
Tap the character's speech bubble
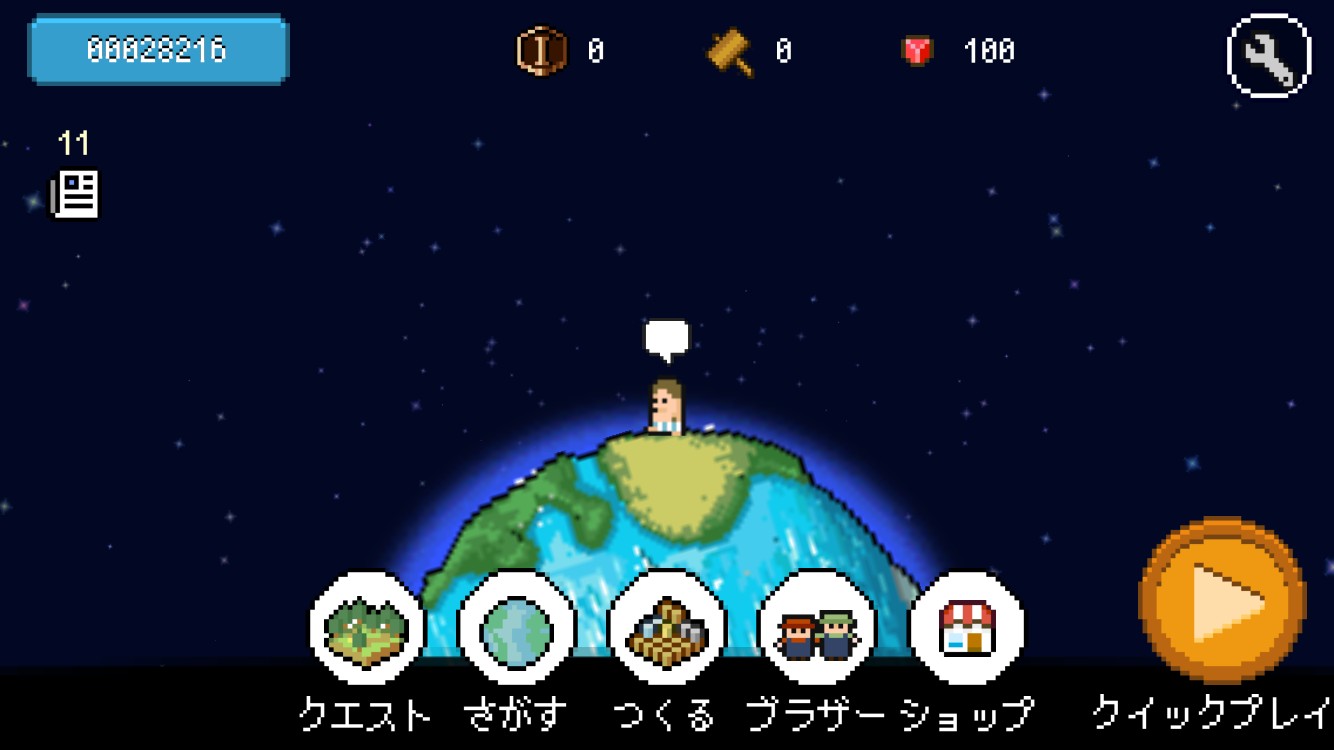point(667,339)
